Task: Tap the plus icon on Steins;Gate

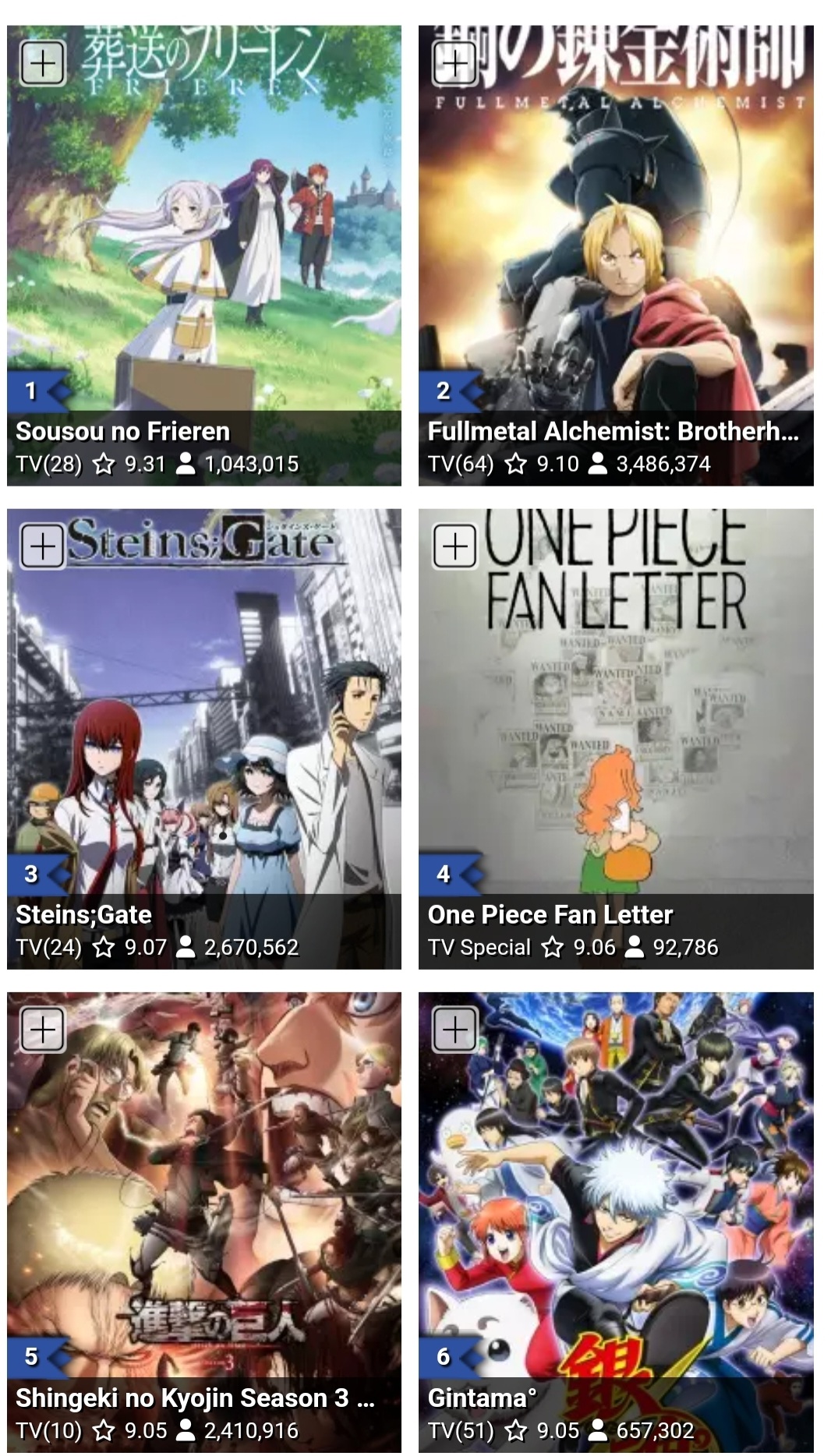Action: 43,546
